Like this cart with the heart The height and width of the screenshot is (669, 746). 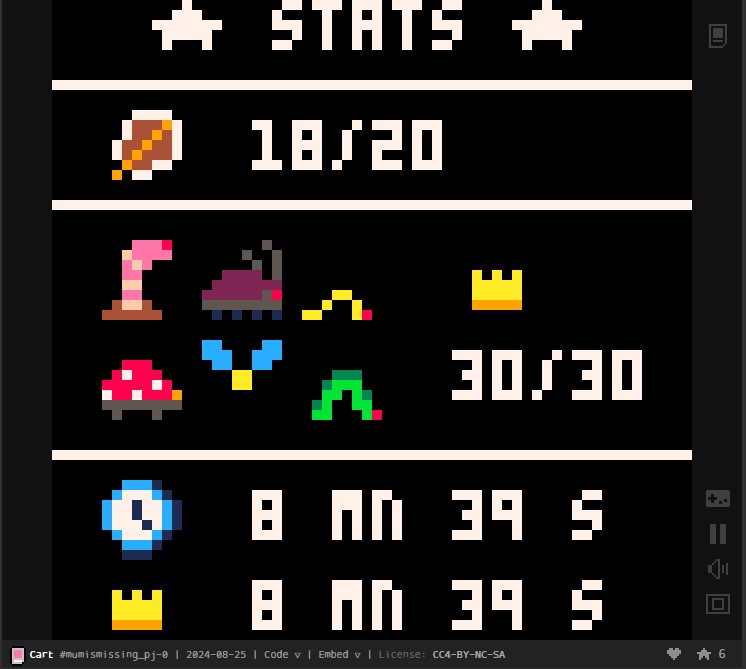coord(674,654)
